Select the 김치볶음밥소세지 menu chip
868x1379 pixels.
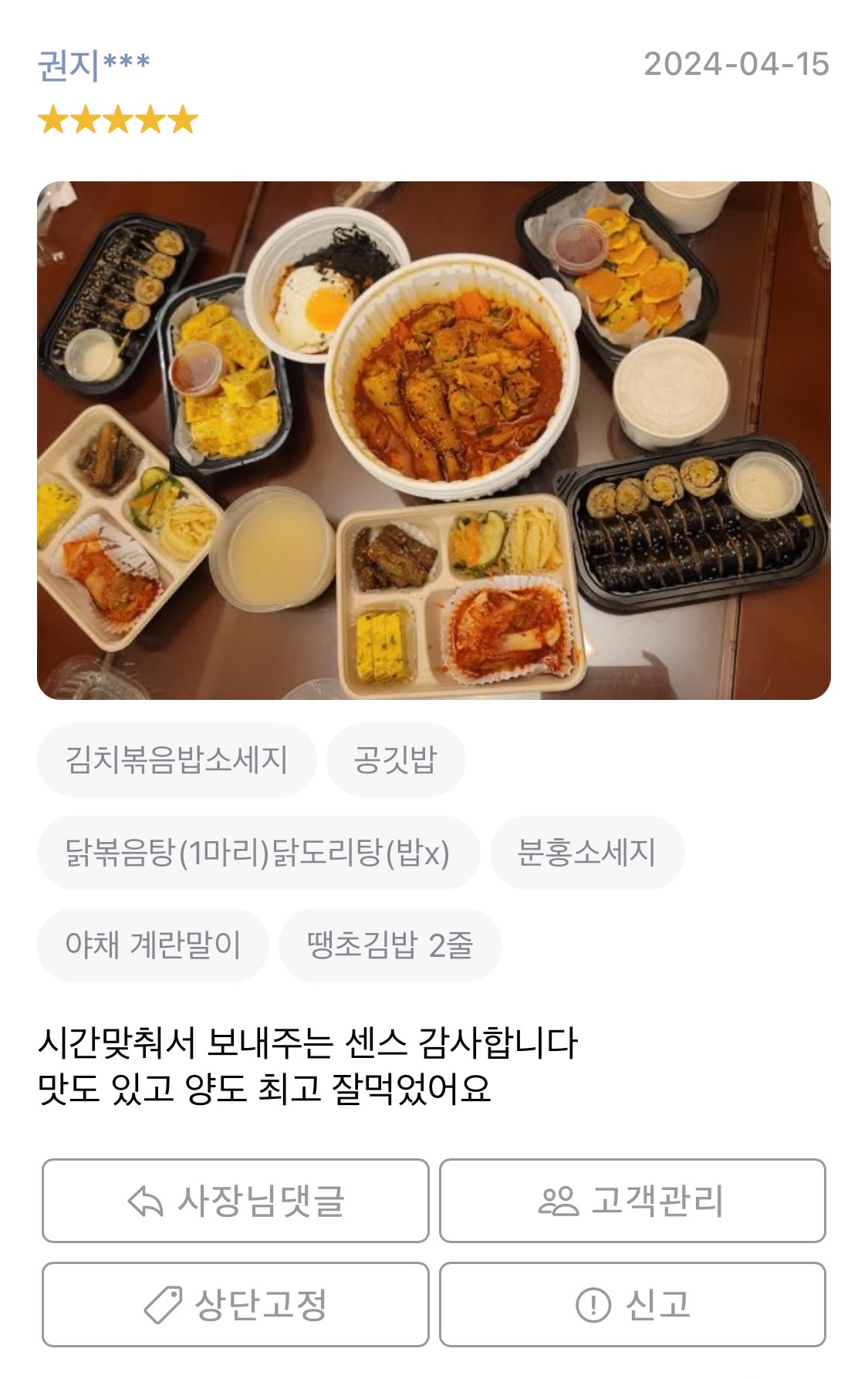[177, 760]
